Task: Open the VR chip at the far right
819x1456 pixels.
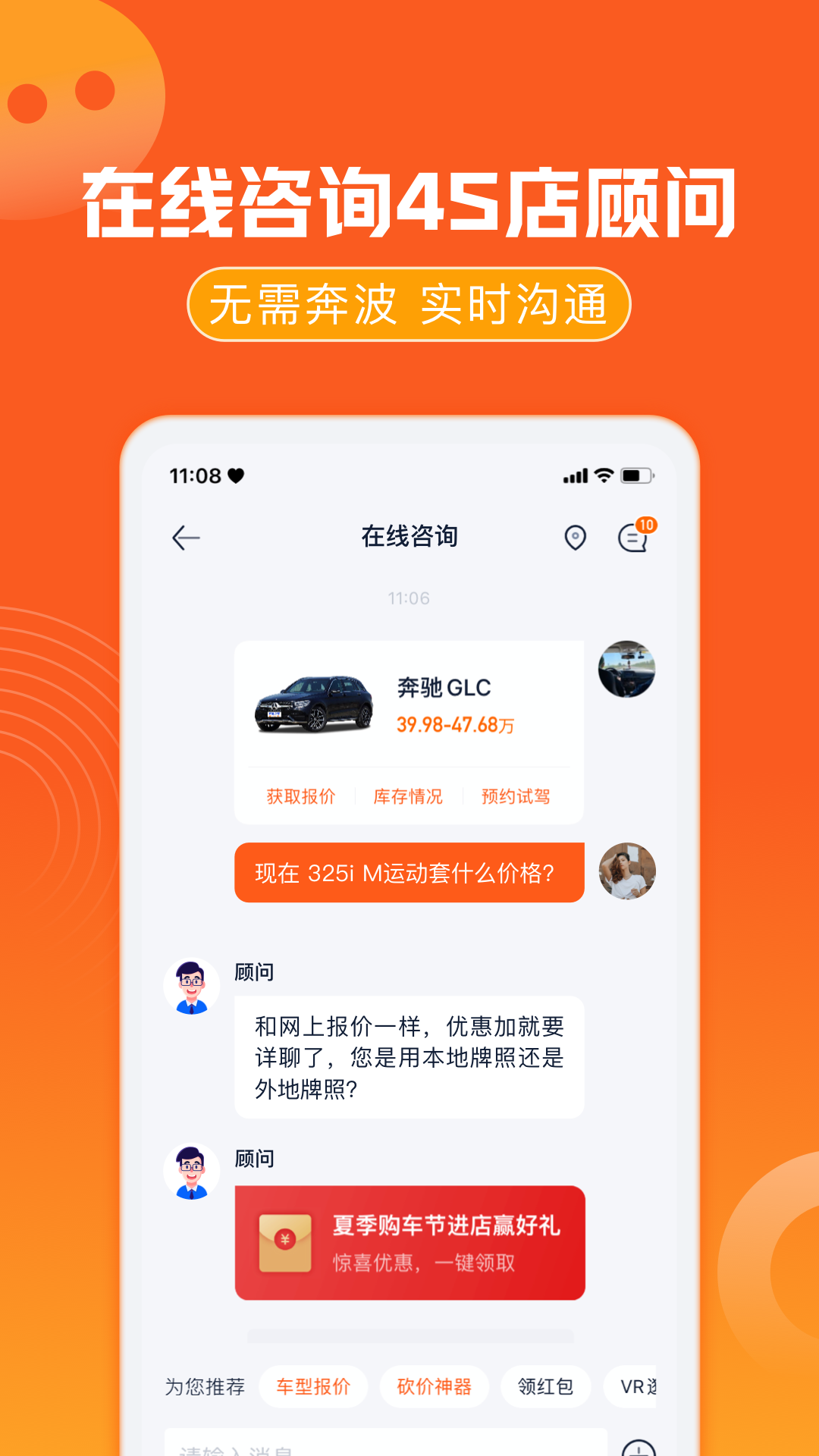Action: tap(639, 1385)
